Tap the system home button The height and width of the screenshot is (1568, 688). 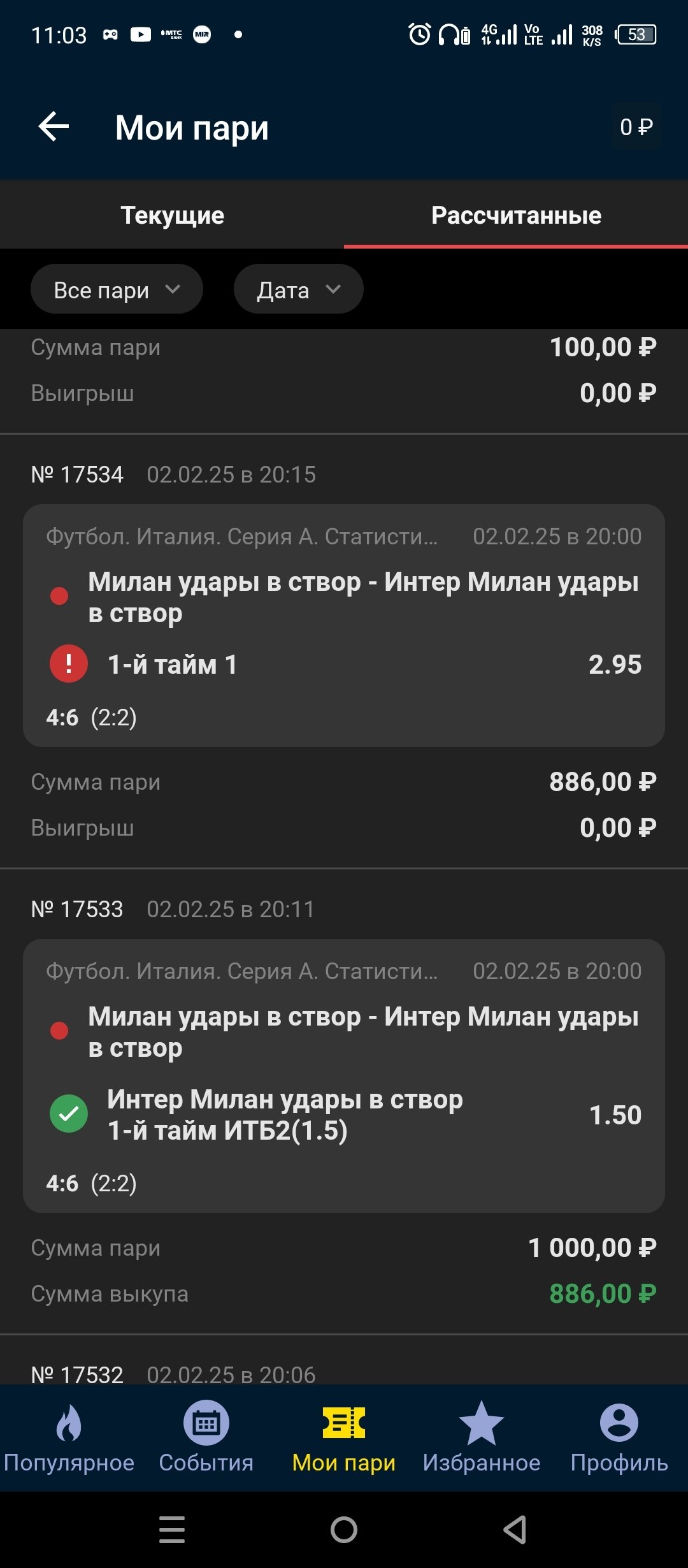[344, 1529]
